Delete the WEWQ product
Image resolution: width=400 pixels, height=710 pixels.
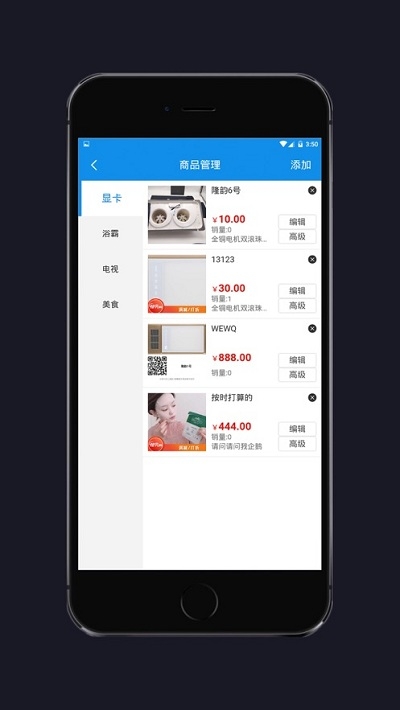tap(312, 328)
